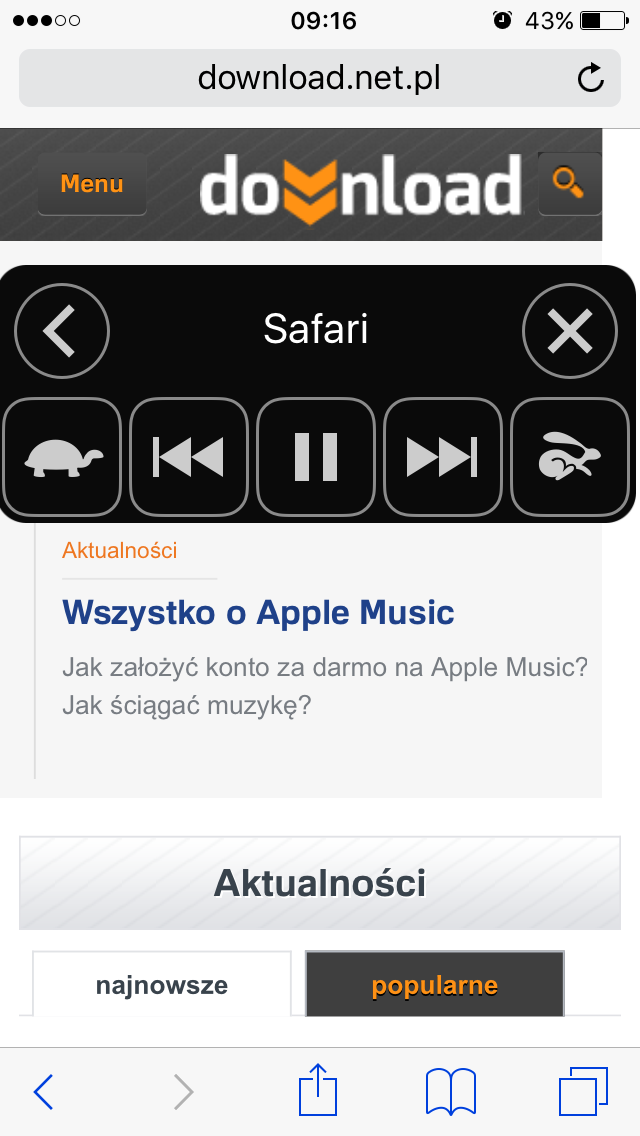Open Safari bookmarks
The width and height of the screenshot is (640, 1136).
tap(450, 1091)
